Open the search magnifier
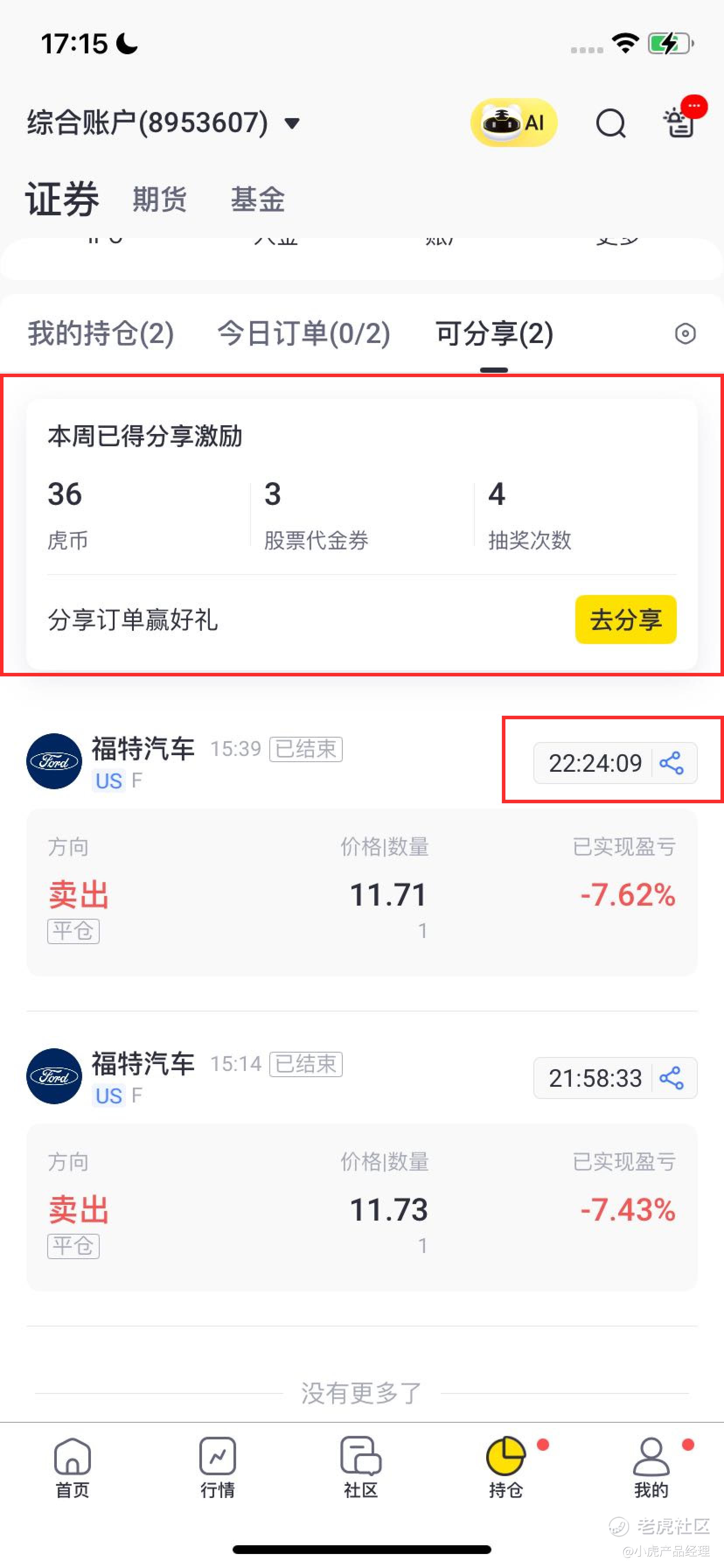Viewport: 724px width, 1568px height. coord(610,123)
